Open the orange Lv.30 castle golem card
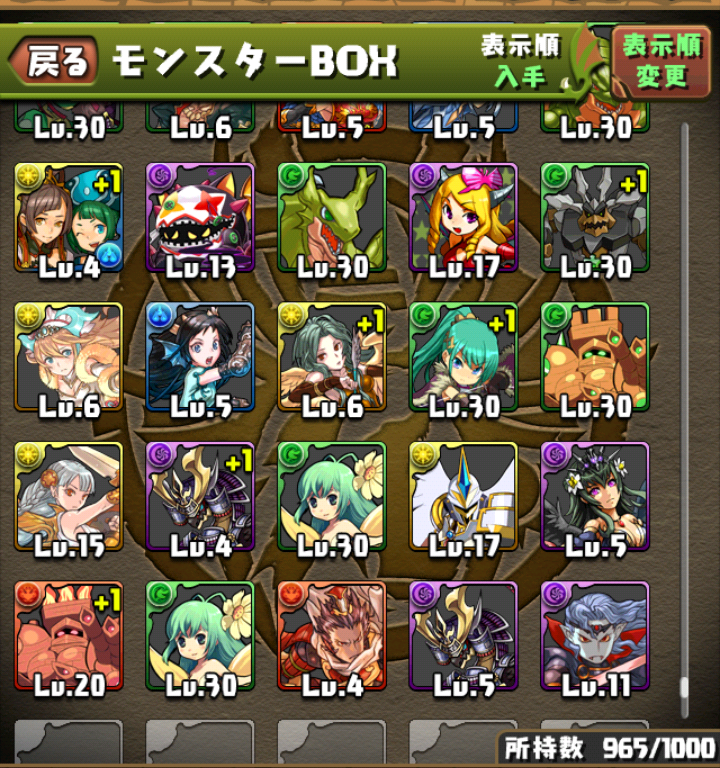 click(595, 358)
